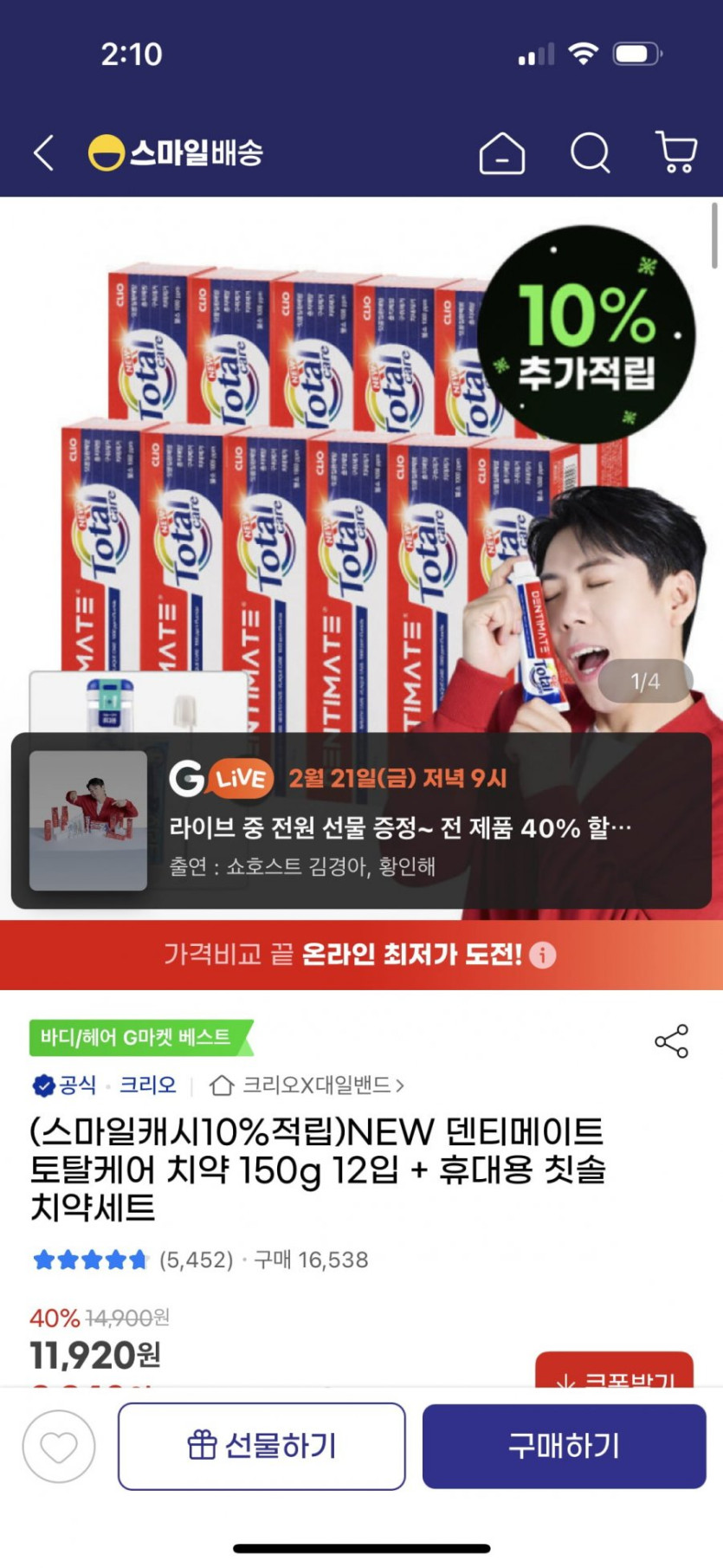Add product to wishlist heart
Image resolution: width=723 pixels, height=1568 pixels.
coord(59,1446)
